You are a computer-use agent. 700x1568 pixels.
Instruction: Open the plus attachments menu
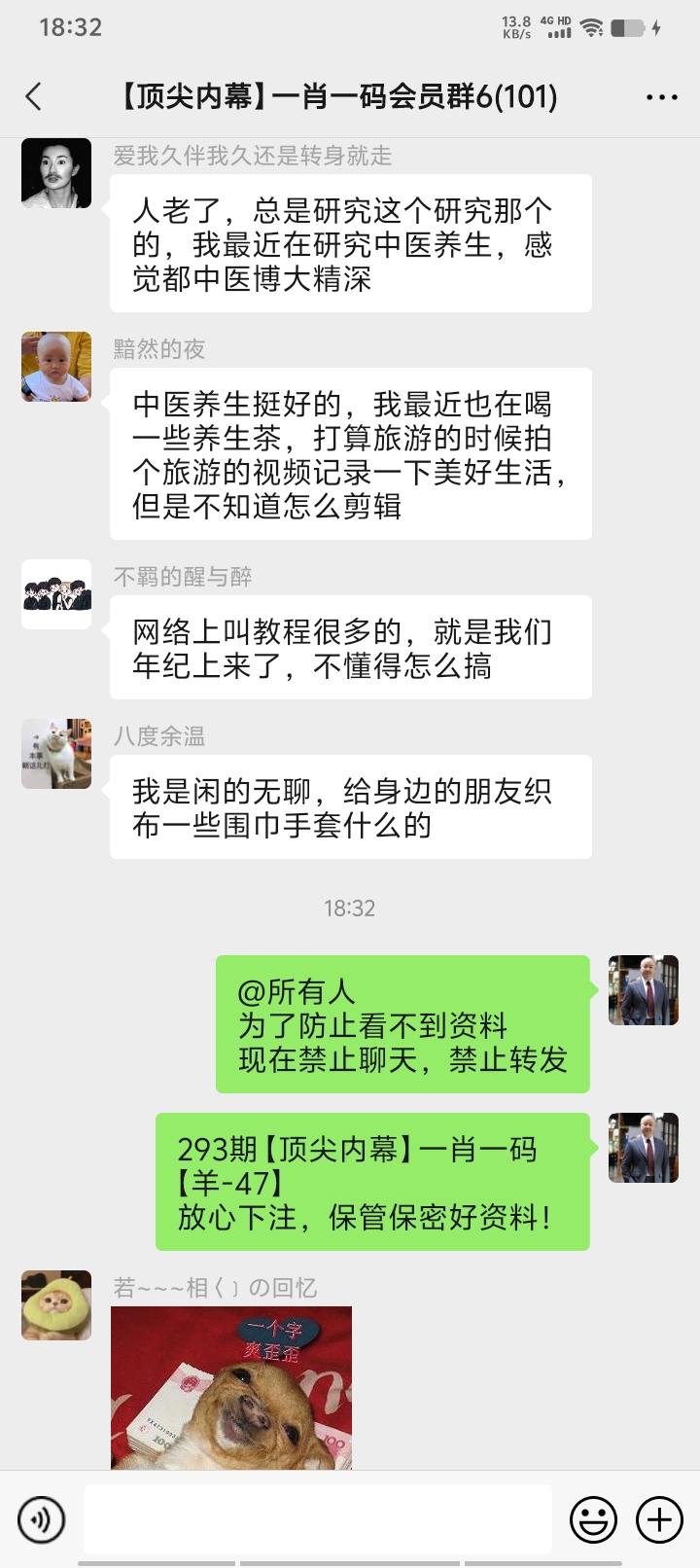click(659, 1518)
